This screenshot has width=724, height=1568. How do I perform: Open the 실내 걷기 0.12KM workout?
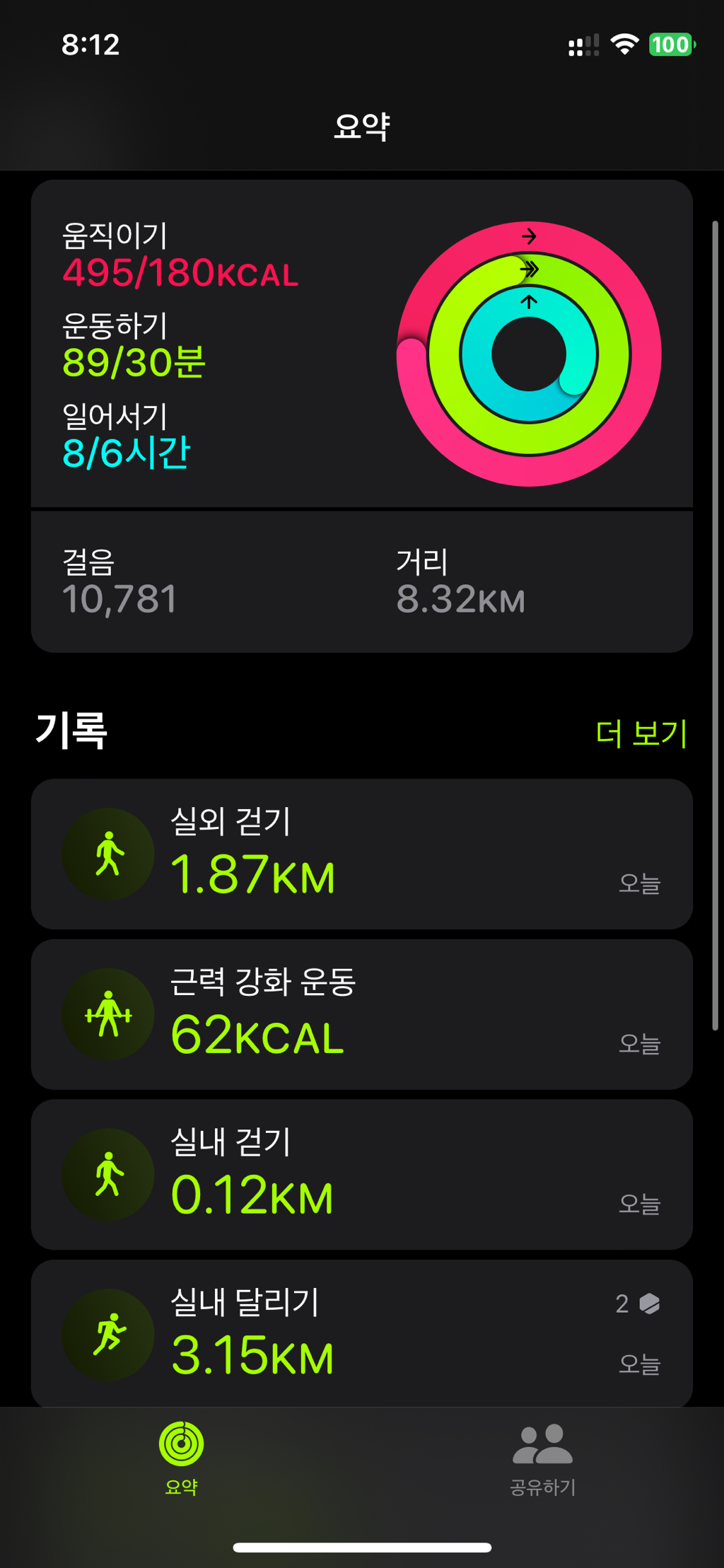[361, 1173]
